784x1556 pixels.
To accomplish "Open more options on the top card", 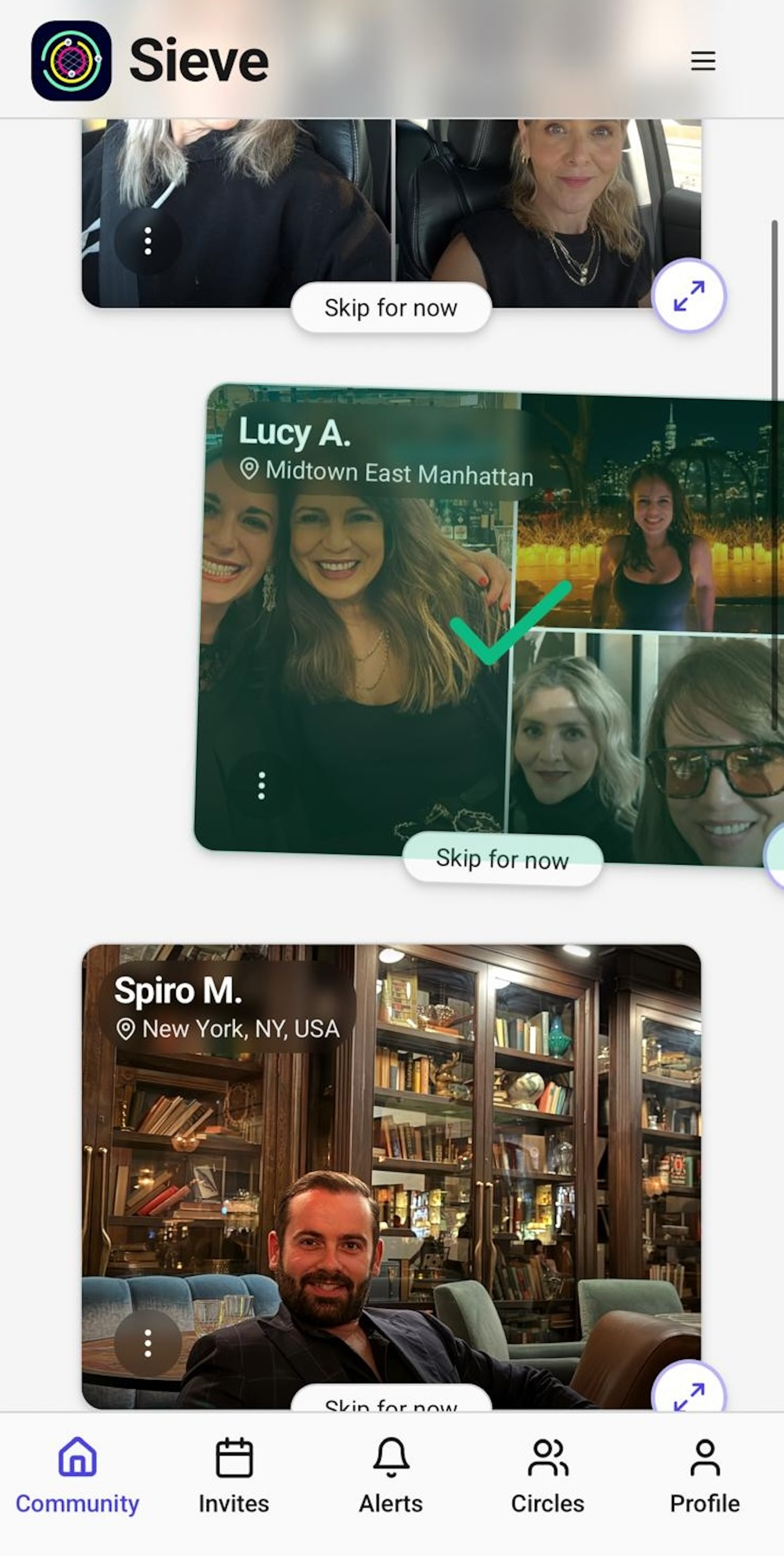I will pos(148,242).
